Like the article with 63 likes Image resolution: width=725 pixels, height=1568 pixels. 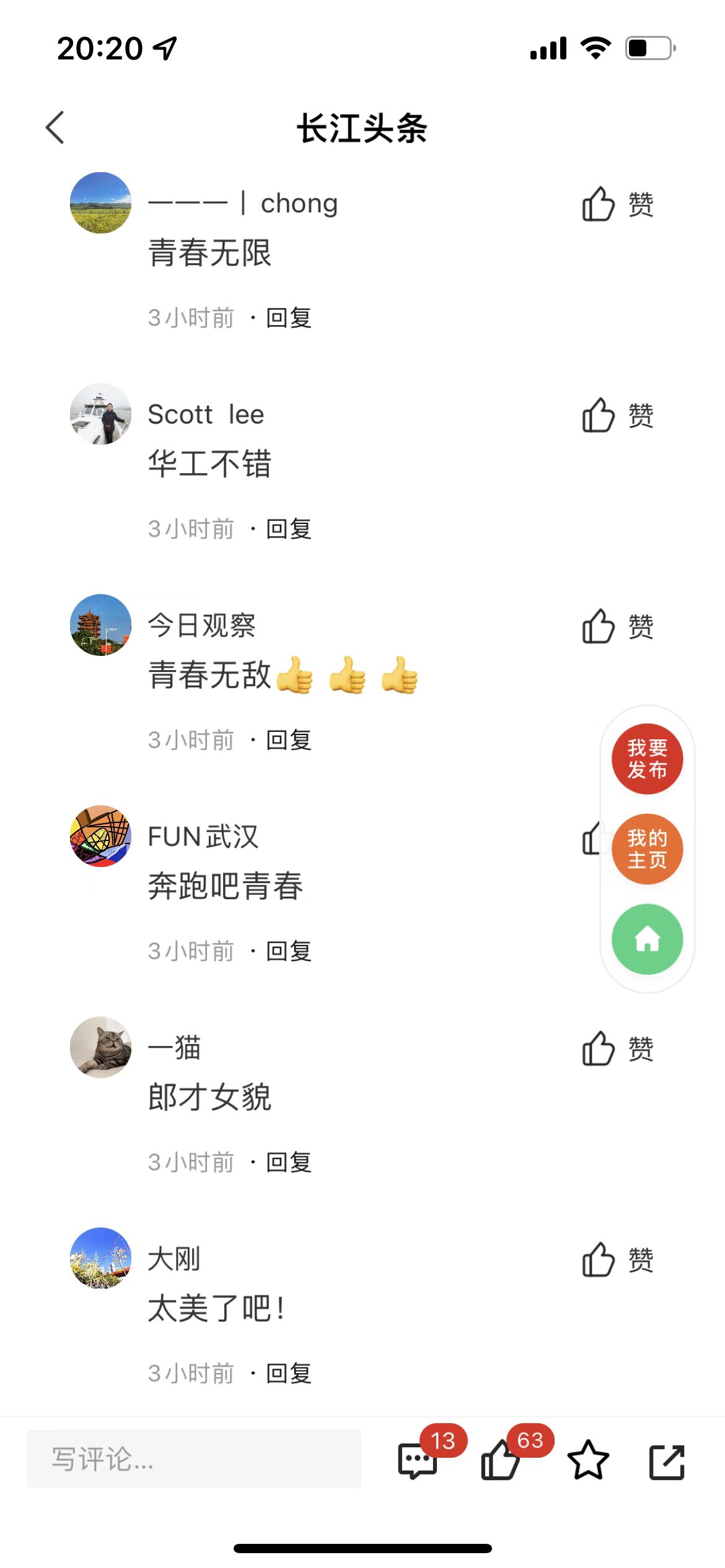pos(501,1461)
